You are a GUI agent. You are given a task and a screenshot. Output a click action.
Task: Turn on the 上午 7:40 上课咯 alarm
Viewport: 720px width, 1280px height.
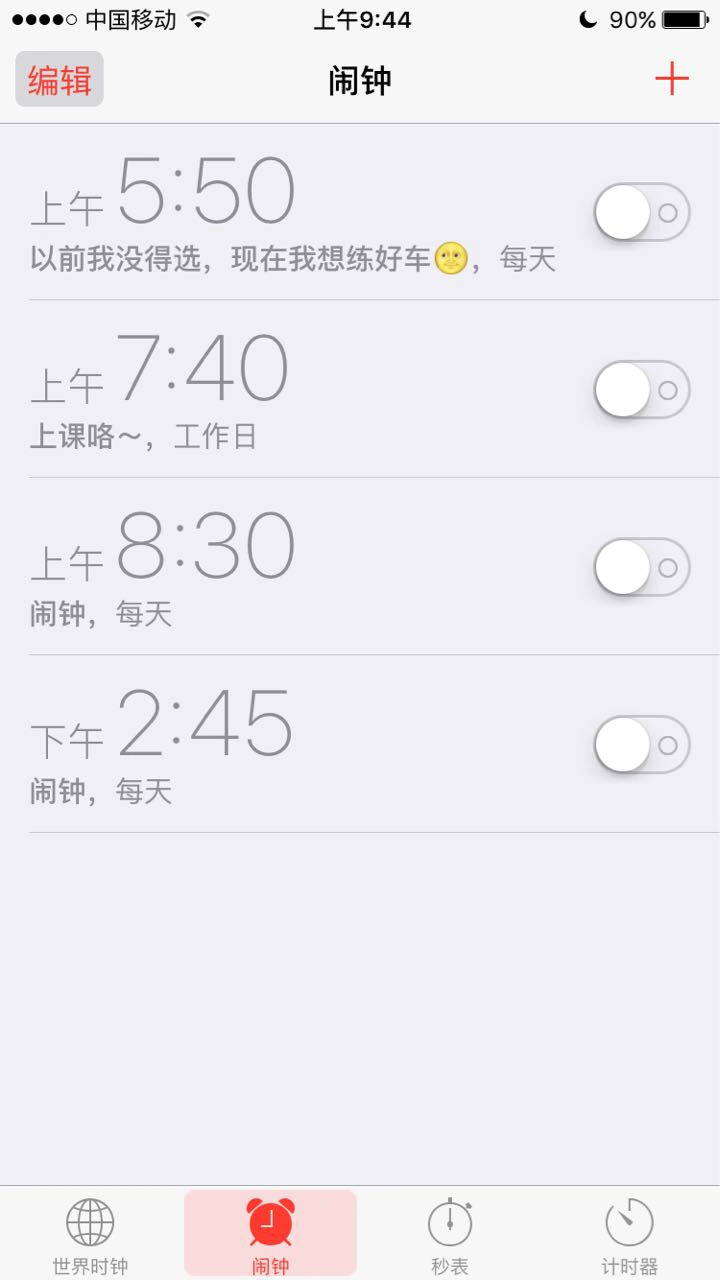pyautogui.click(x=642, y=390)
